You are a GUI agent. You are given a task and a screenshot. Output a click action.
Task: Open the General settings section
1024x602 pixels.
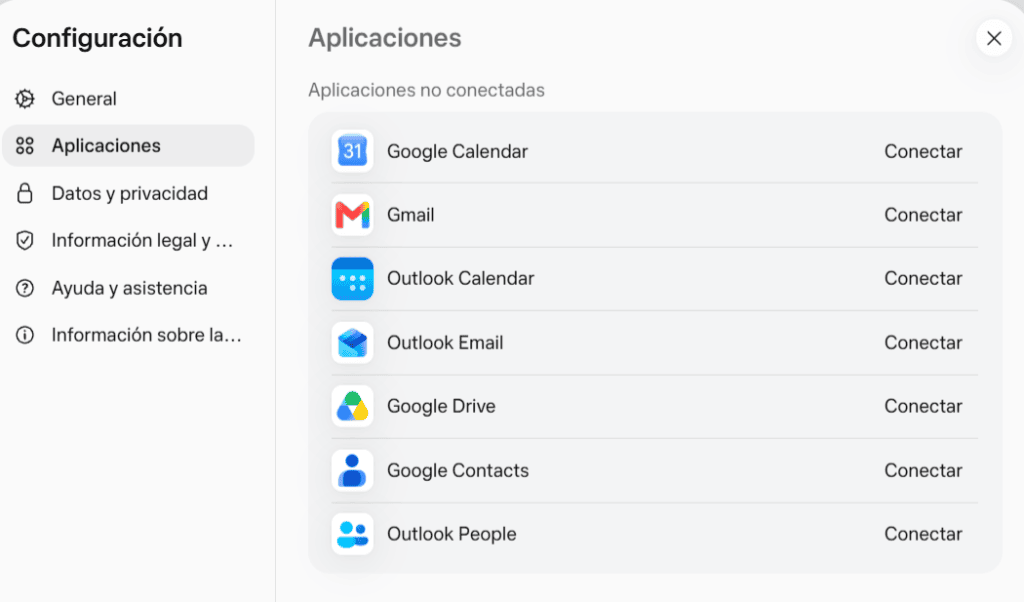(x=128, y=99)
